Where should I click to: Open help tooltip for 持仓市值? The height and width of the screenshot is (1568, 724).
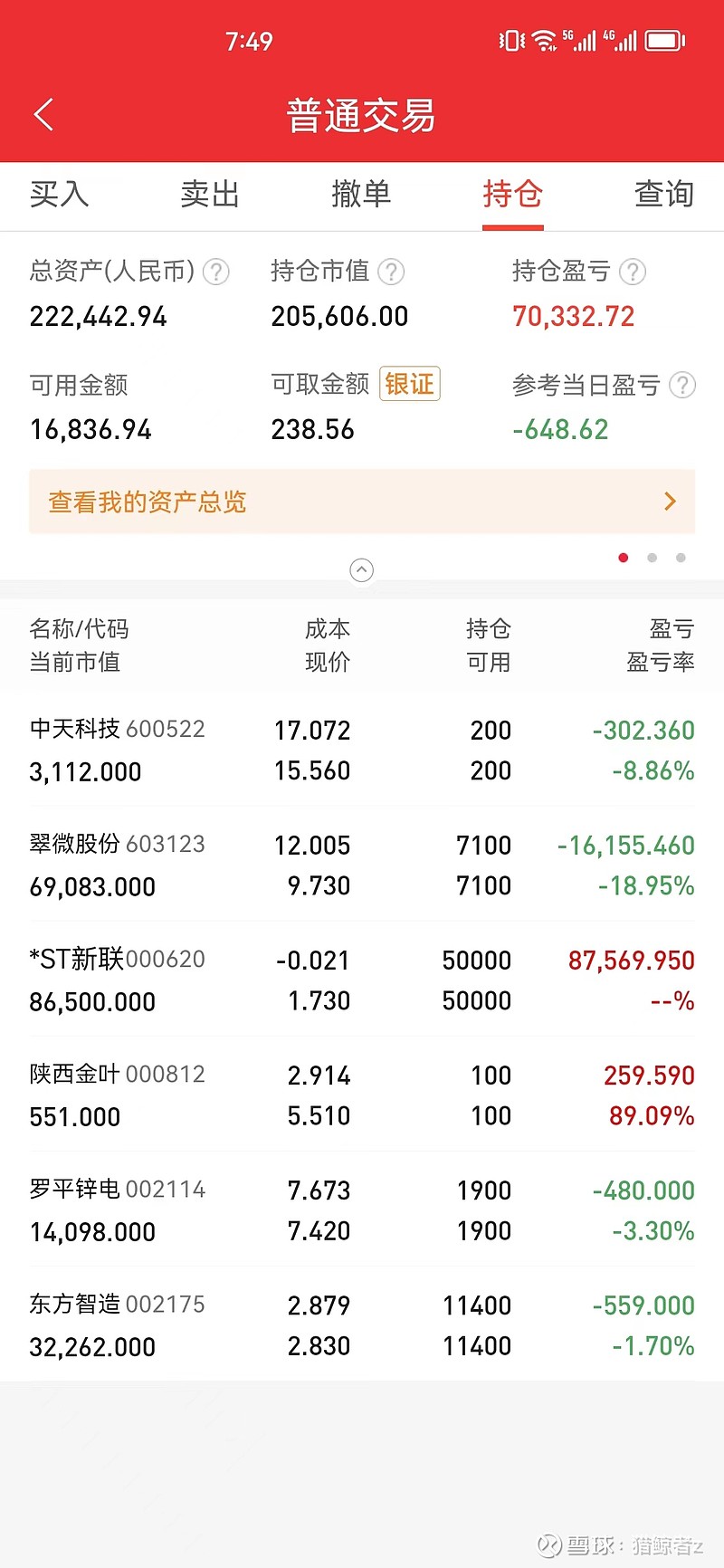pyautogui.click(x=391, y=272)
